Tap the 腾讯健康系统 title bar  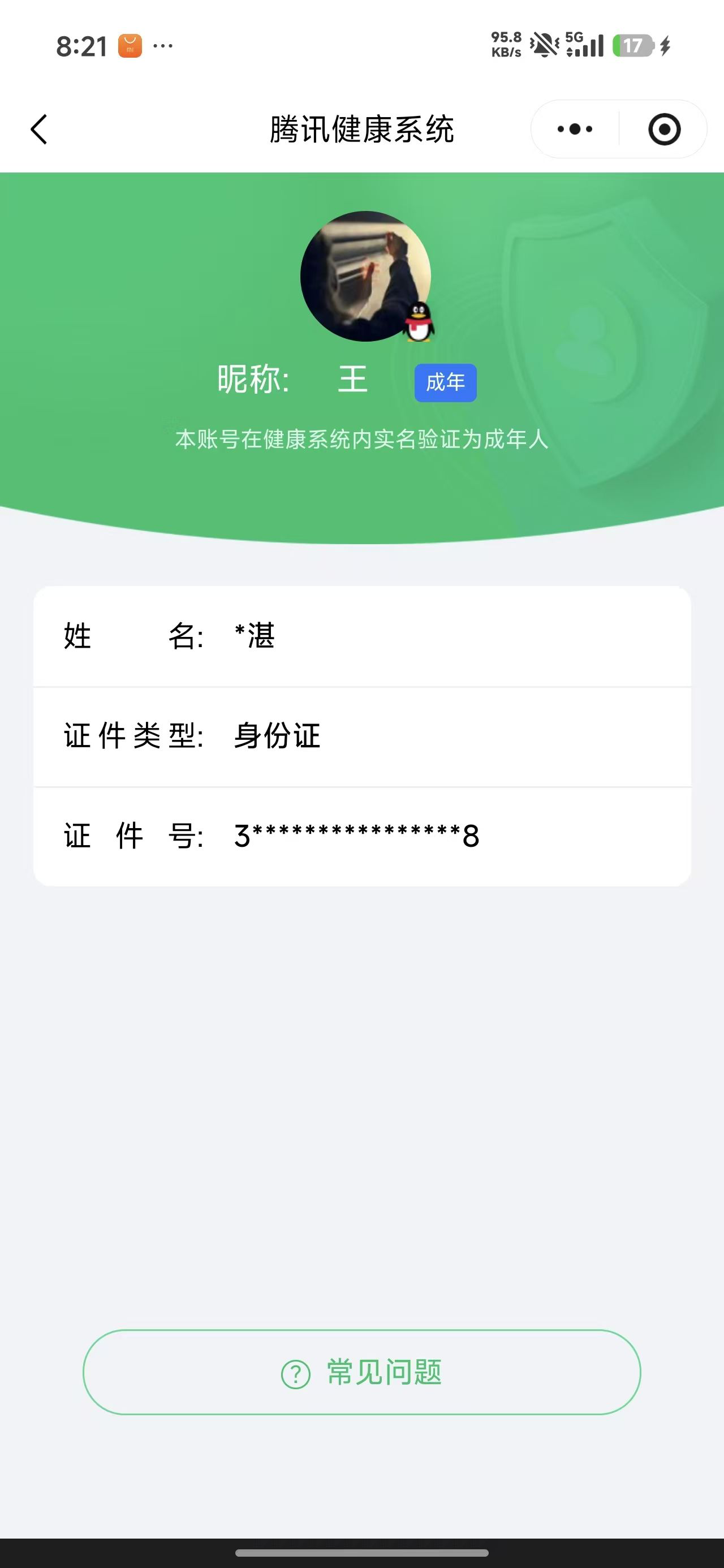click(361, 129)
